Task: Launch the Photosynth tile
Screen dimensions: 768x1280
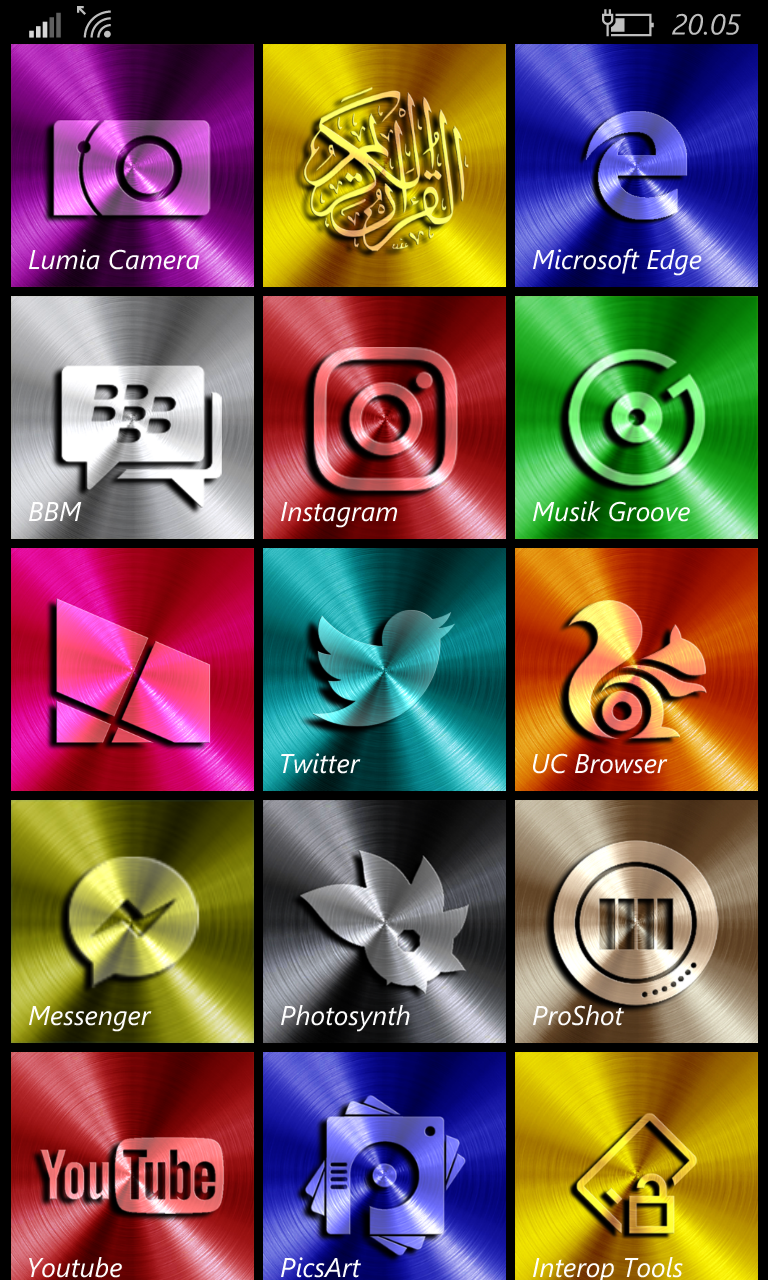Action: [385, 921]
